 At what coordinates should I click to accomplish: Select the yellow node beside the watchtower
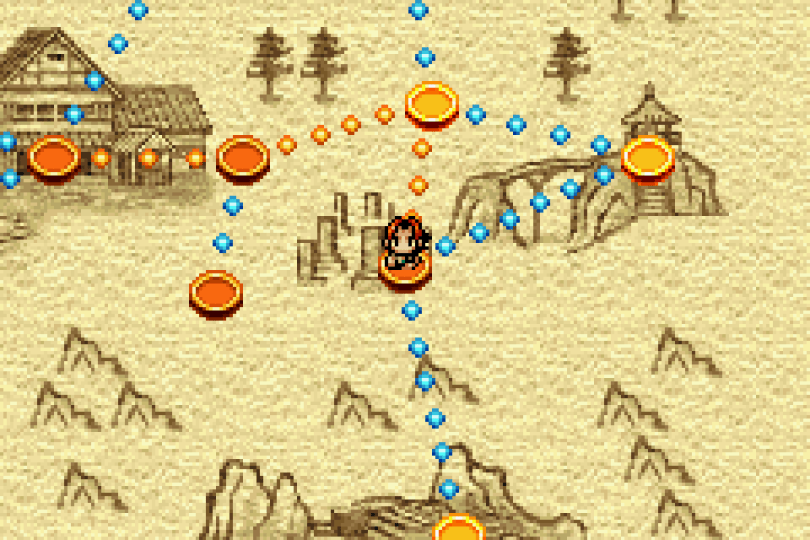[648, 158]
